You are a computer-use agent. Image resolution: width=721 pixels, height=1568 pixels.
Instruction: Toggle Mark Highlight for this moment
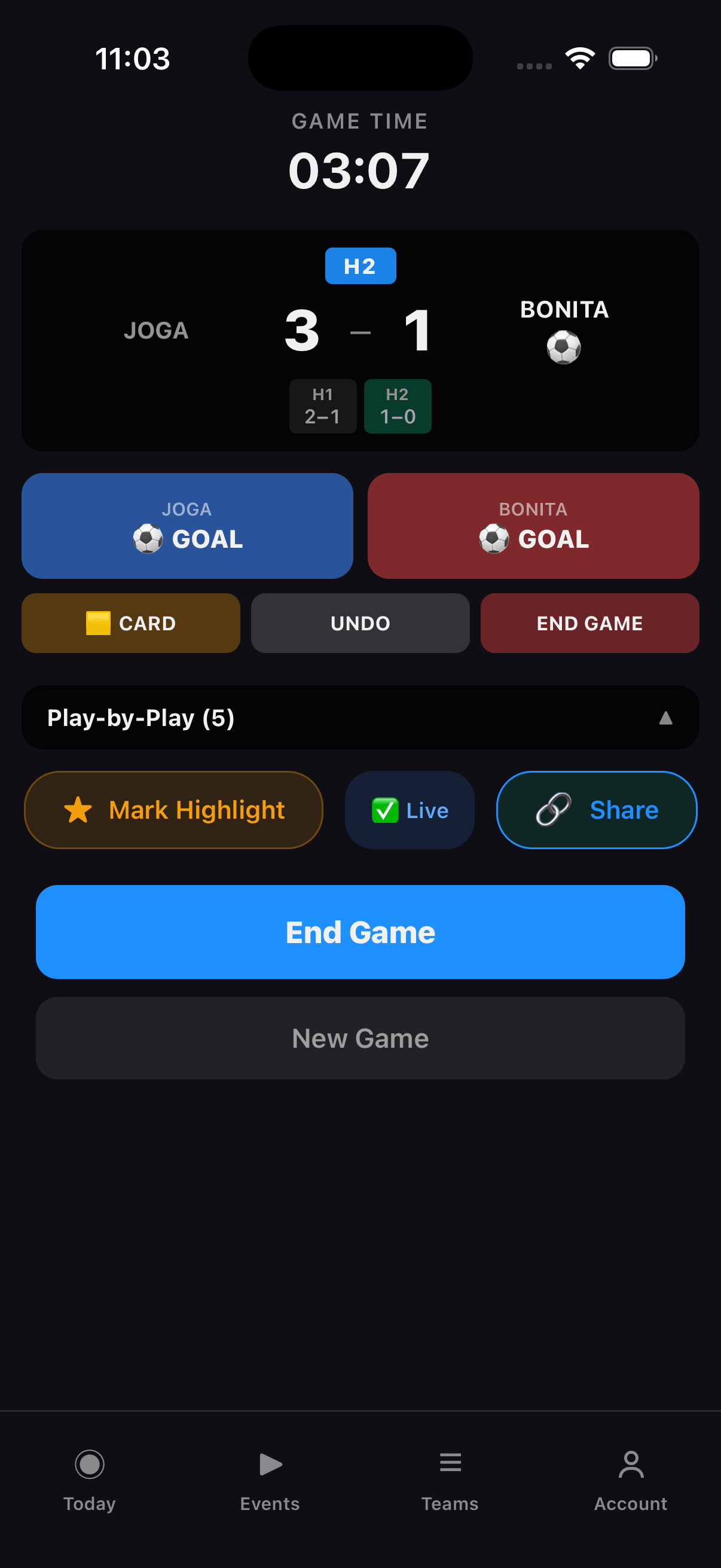click(x=173, y=810)
